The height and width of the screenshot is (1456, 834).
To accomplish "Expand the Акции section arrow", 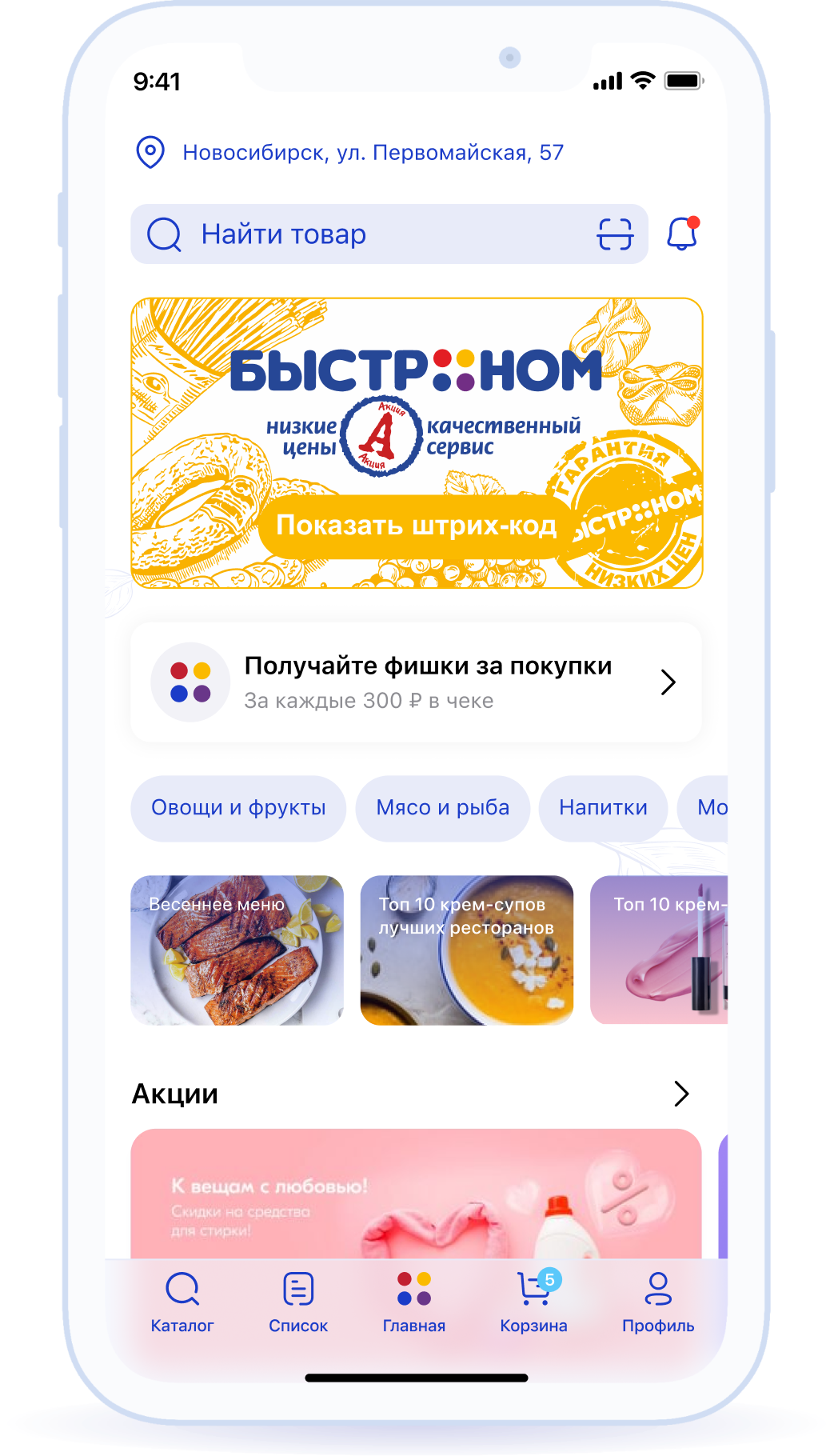I will click(680, 1094).
